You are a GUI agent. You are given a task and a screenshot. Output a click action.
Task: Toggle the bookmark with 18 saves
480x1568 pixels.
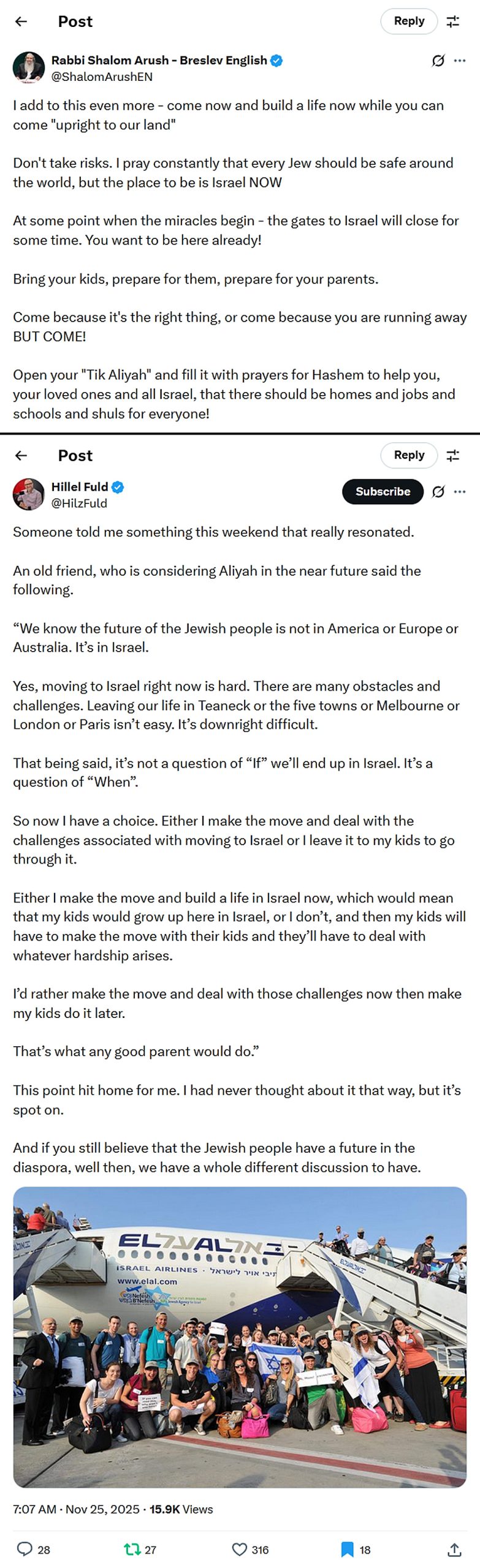coord(347,1549)
